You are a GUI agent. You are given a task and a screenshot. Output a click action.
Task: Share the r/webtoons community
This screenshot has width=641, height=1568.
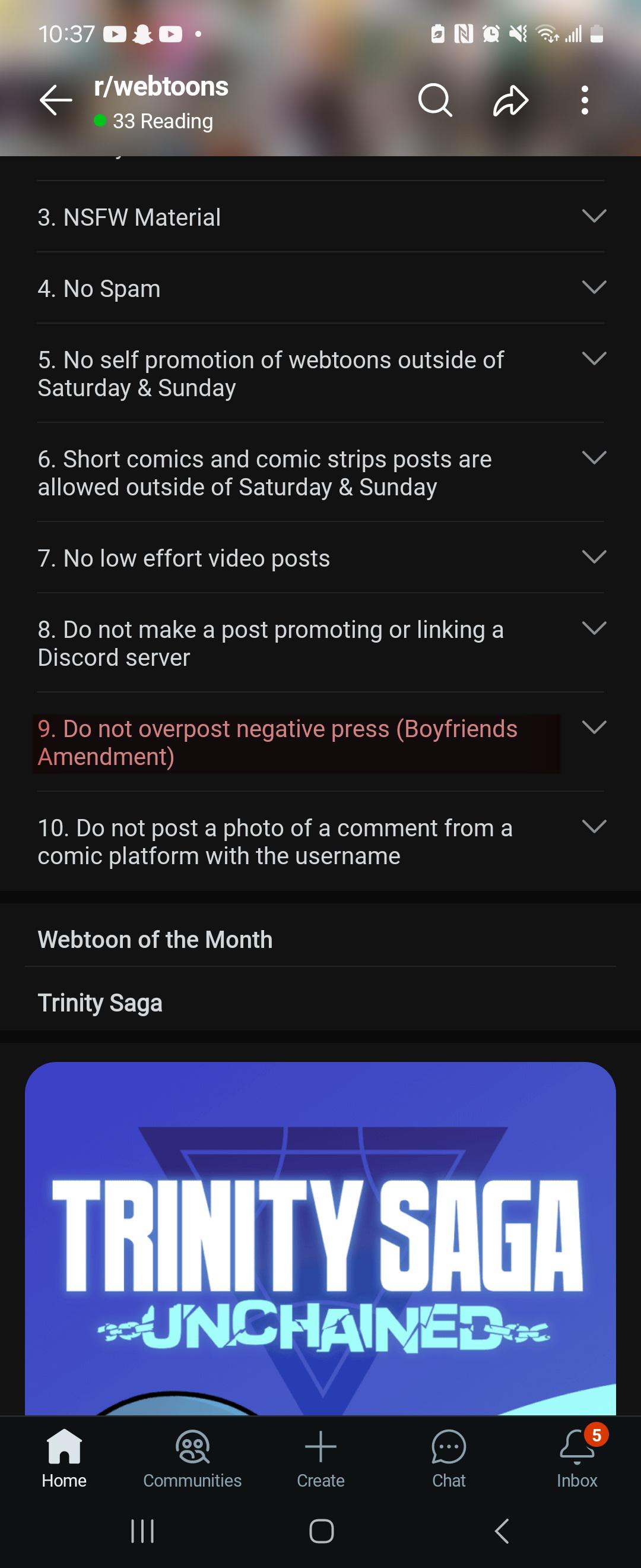click(510, 100)
